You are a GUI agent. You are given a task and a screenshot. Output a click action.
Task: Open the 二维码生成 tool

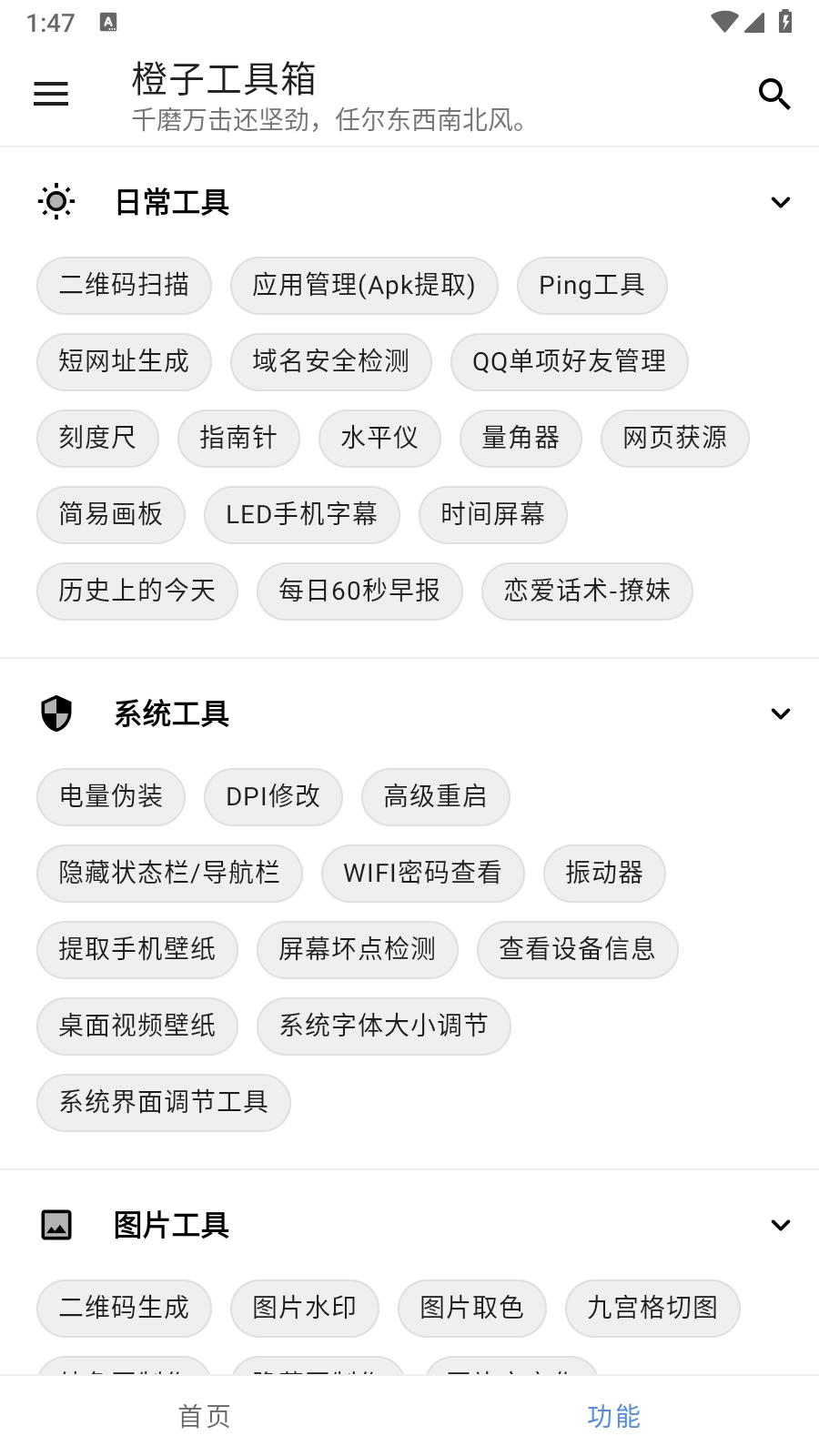pos(124,1309)
